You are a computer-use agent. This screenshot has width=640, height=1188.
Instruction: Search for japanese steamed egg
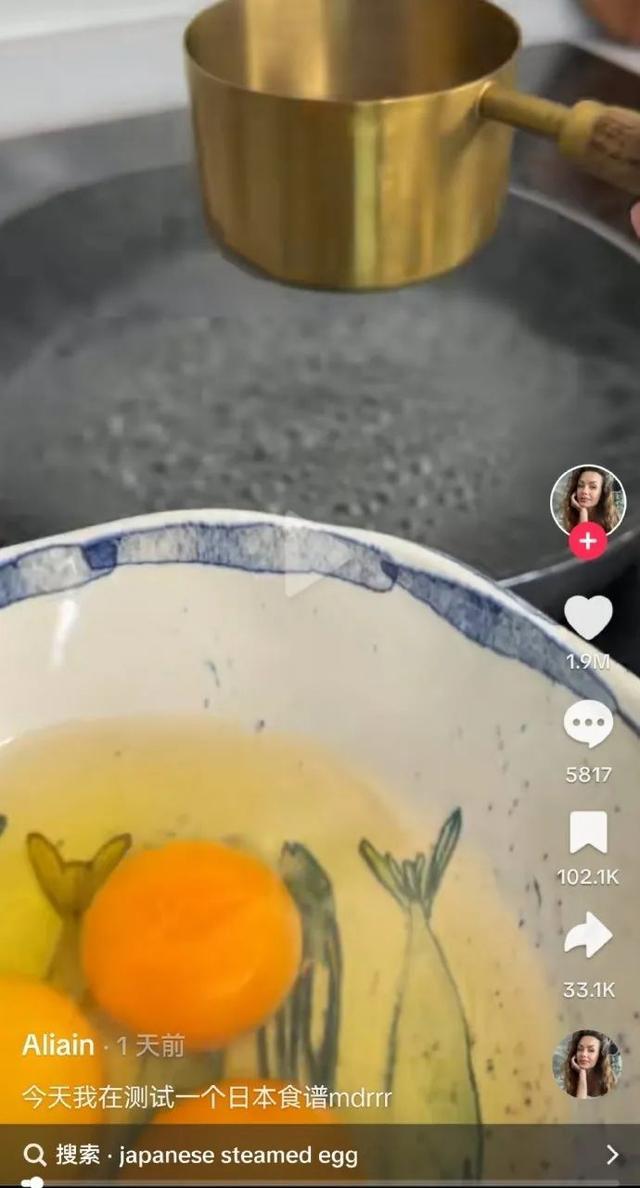pyautogui.click(x=320, y=1155)
